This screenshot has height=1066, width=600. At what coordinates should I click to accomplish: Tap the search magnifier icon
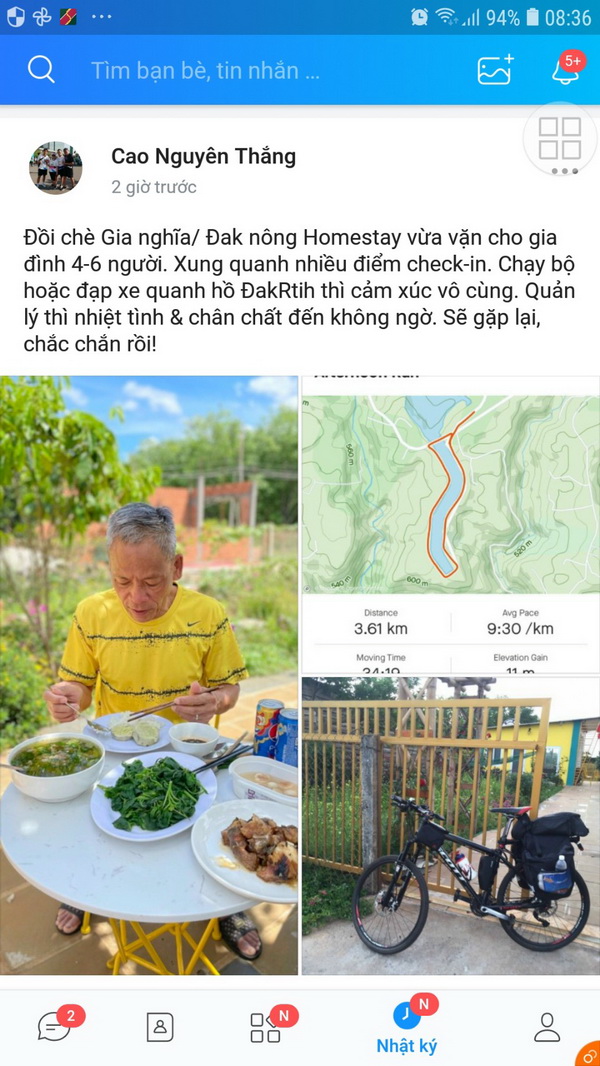[x=41, y=69]
